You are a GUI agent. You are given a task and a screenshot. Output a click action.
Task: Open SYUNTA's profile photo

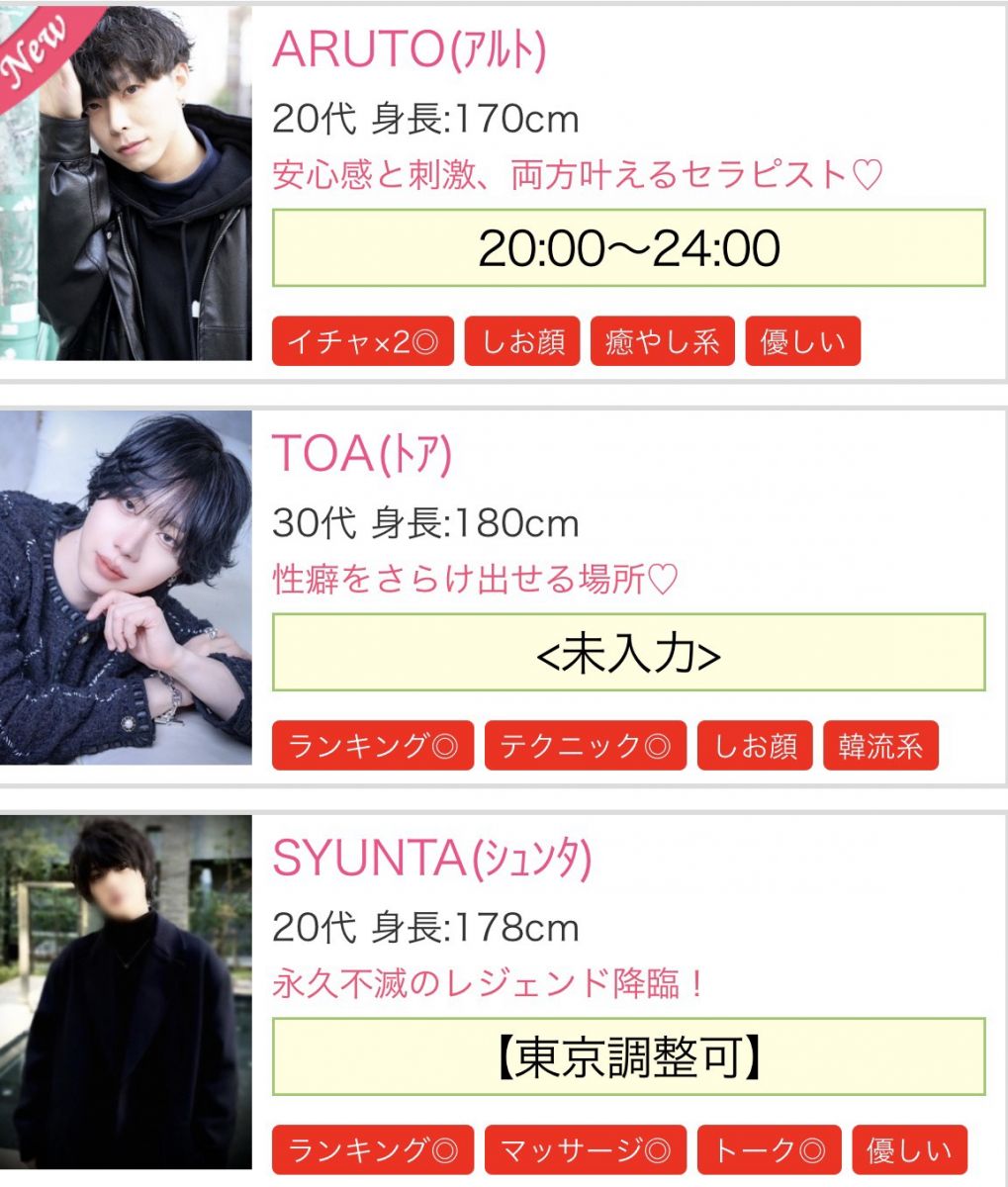[126, 992]
